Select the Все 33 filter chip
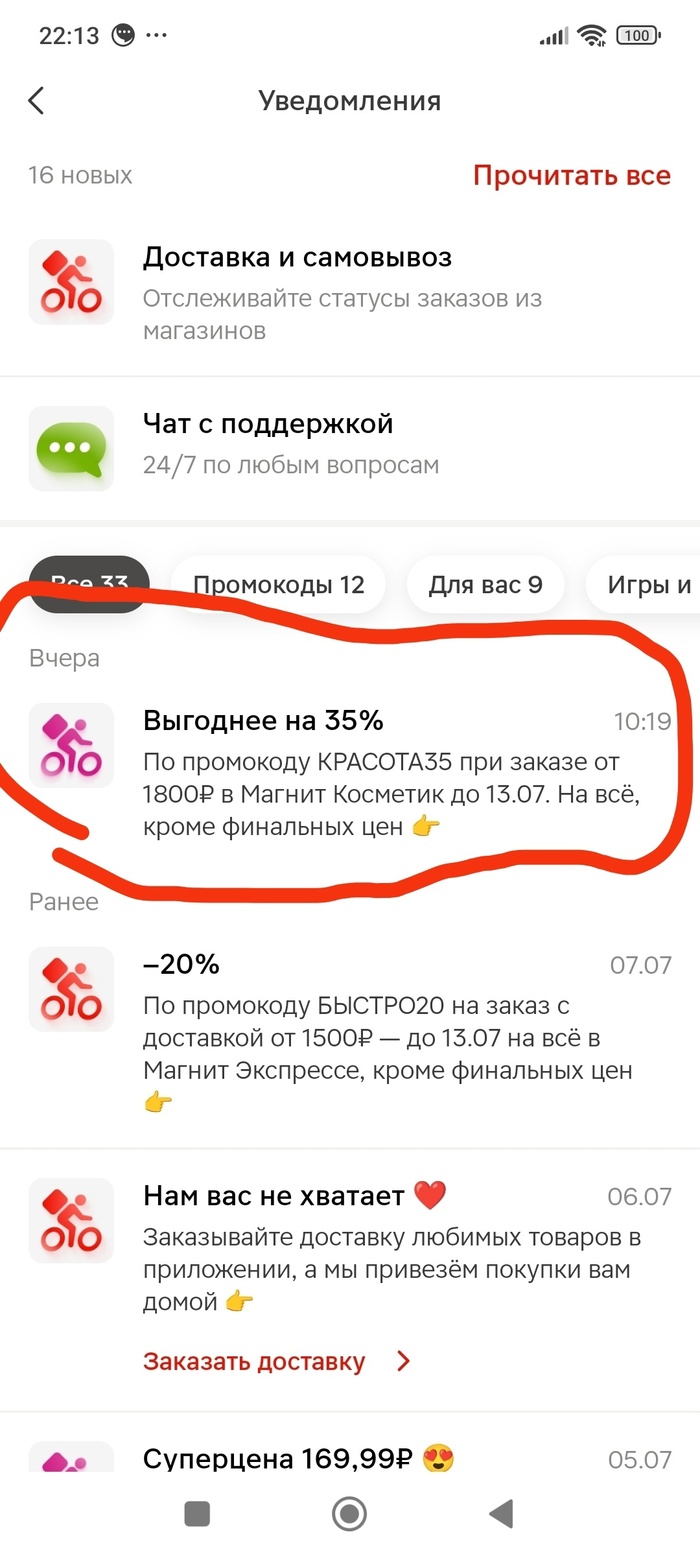Screen dimensions: 700x1556 89,585
